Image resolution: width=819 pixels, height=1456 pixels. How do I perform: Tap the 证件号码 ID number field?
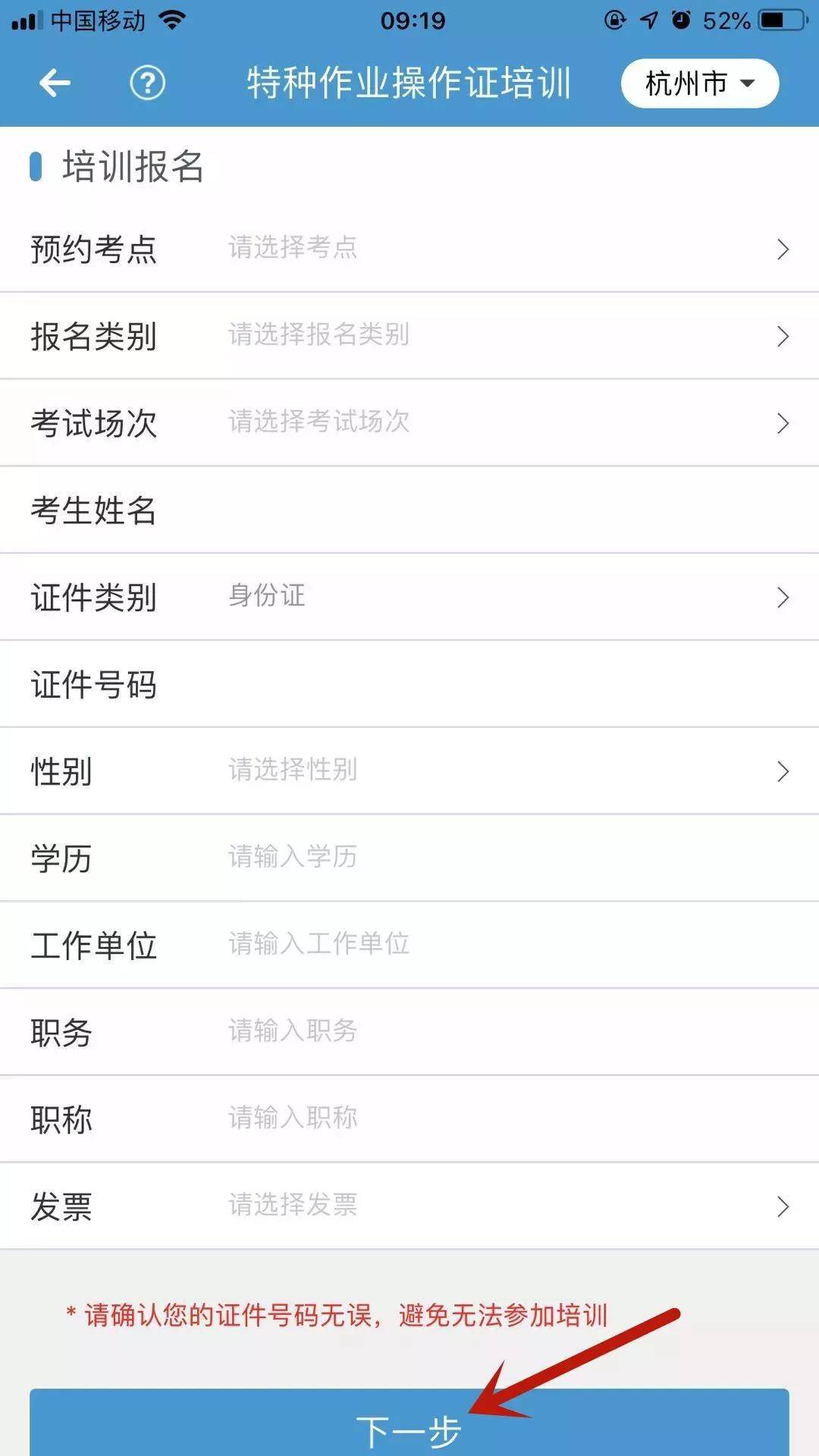[409, 684]
